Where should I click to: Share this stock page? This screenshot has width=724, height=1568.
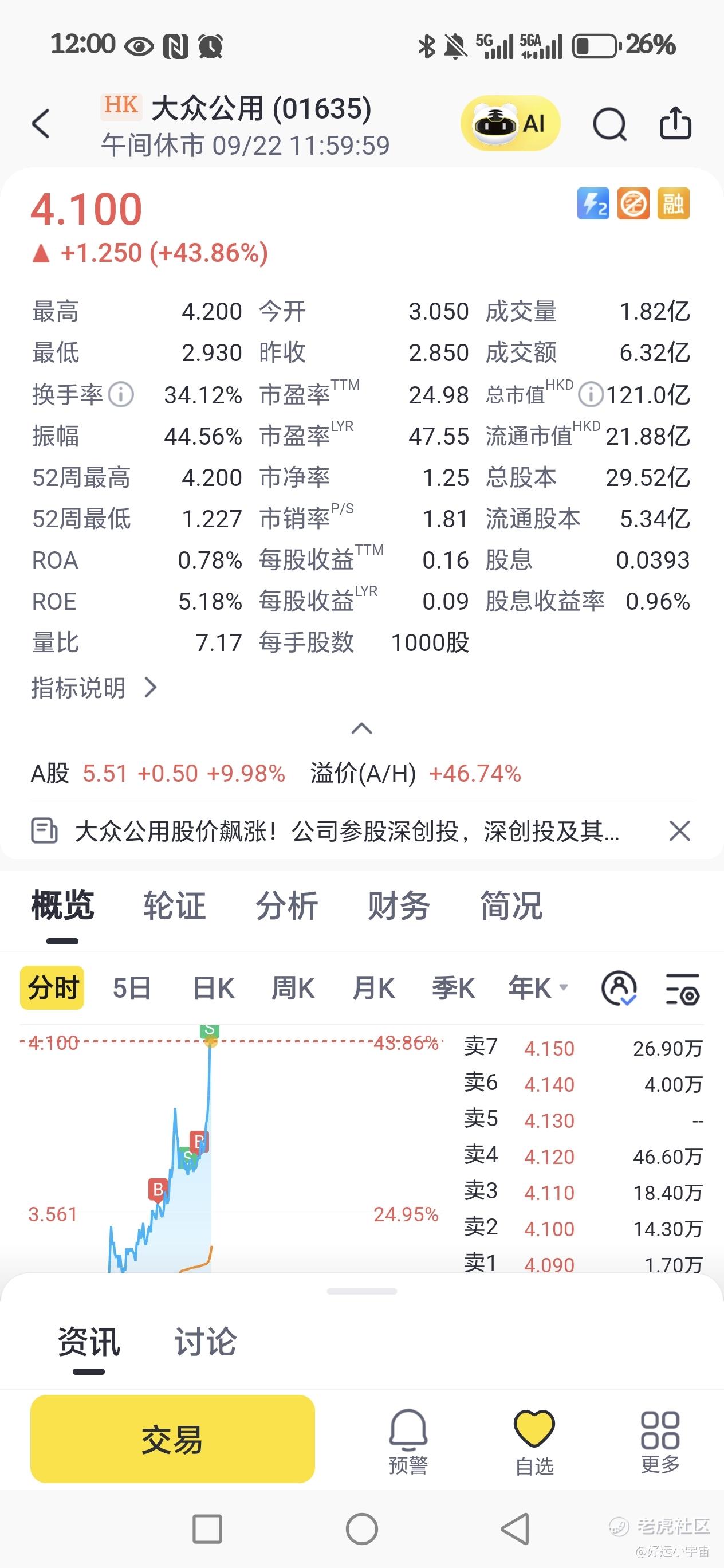(675, 124)
